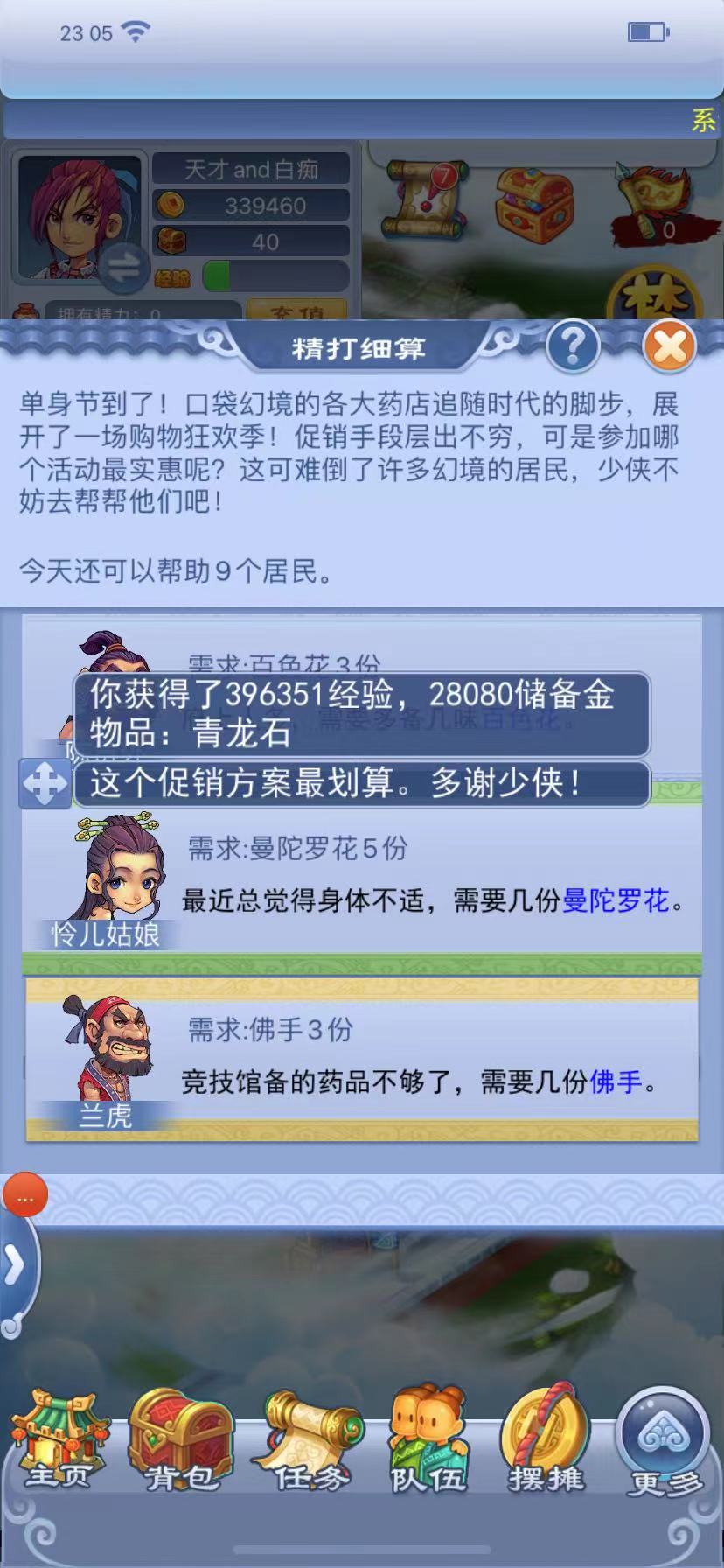724x1568 pixels.
Task: Open the orange chat bubble
Action: tap(25, 1197)
